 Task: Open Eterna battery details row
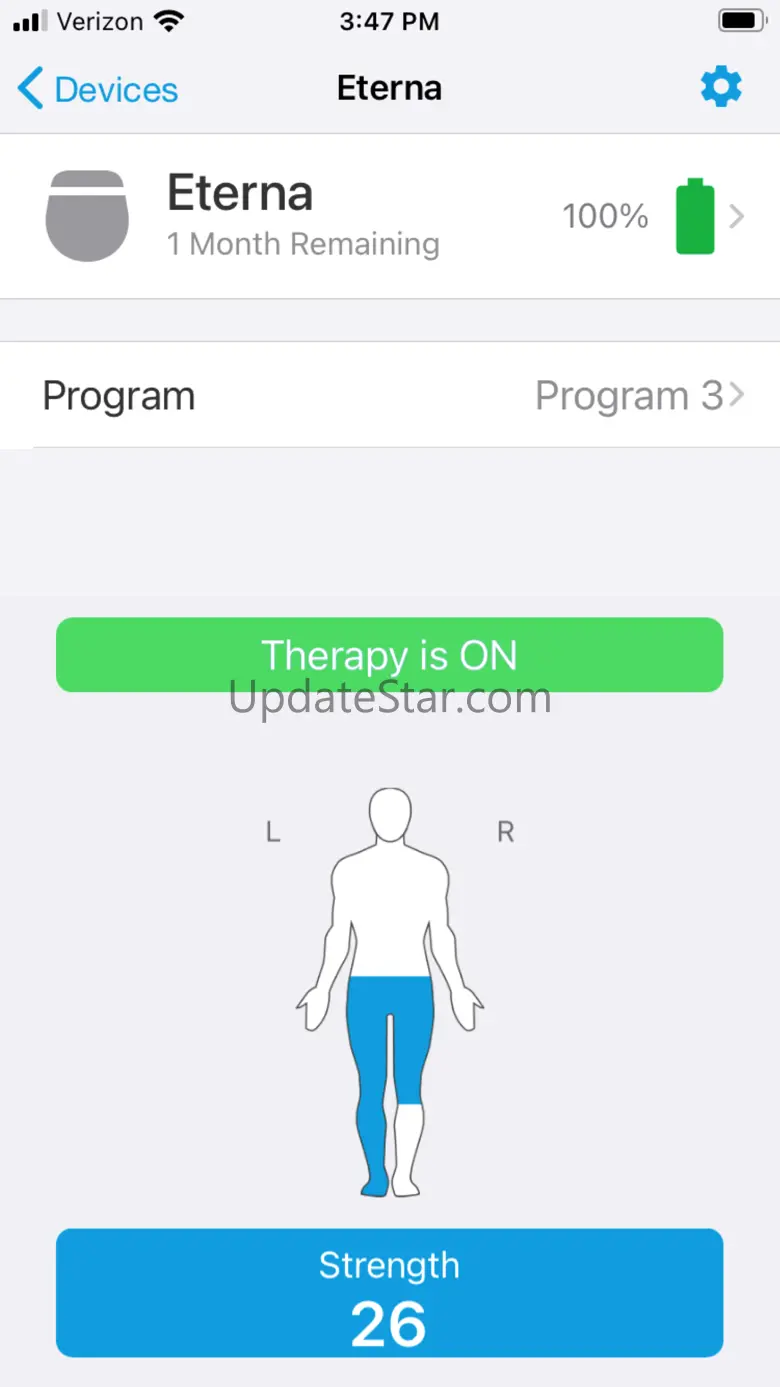coord(390,216)
